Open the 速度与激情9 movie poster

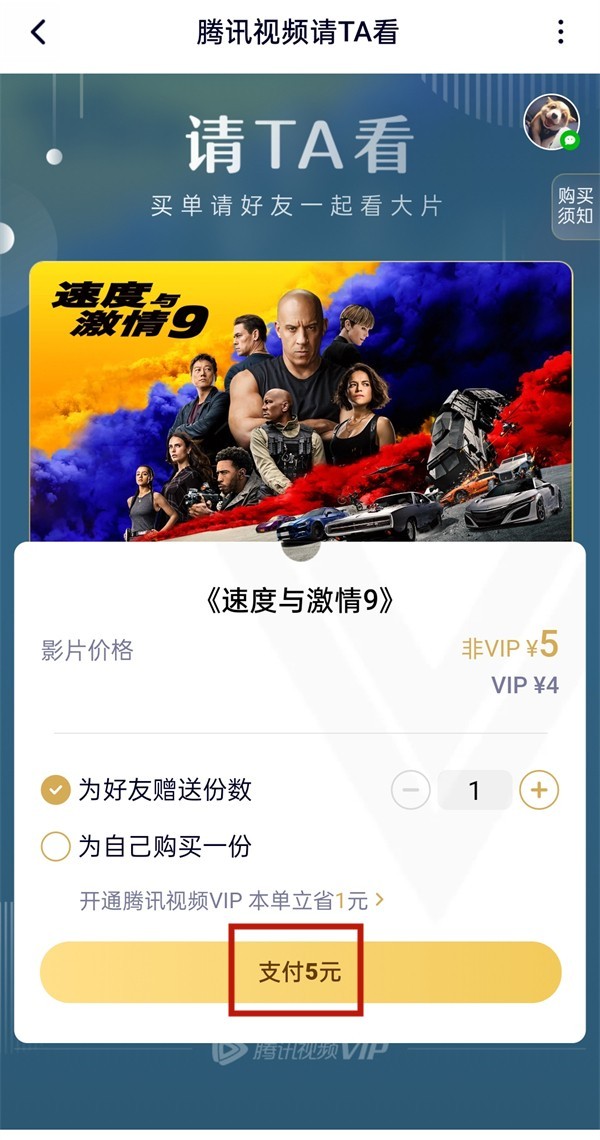point(300,402)
